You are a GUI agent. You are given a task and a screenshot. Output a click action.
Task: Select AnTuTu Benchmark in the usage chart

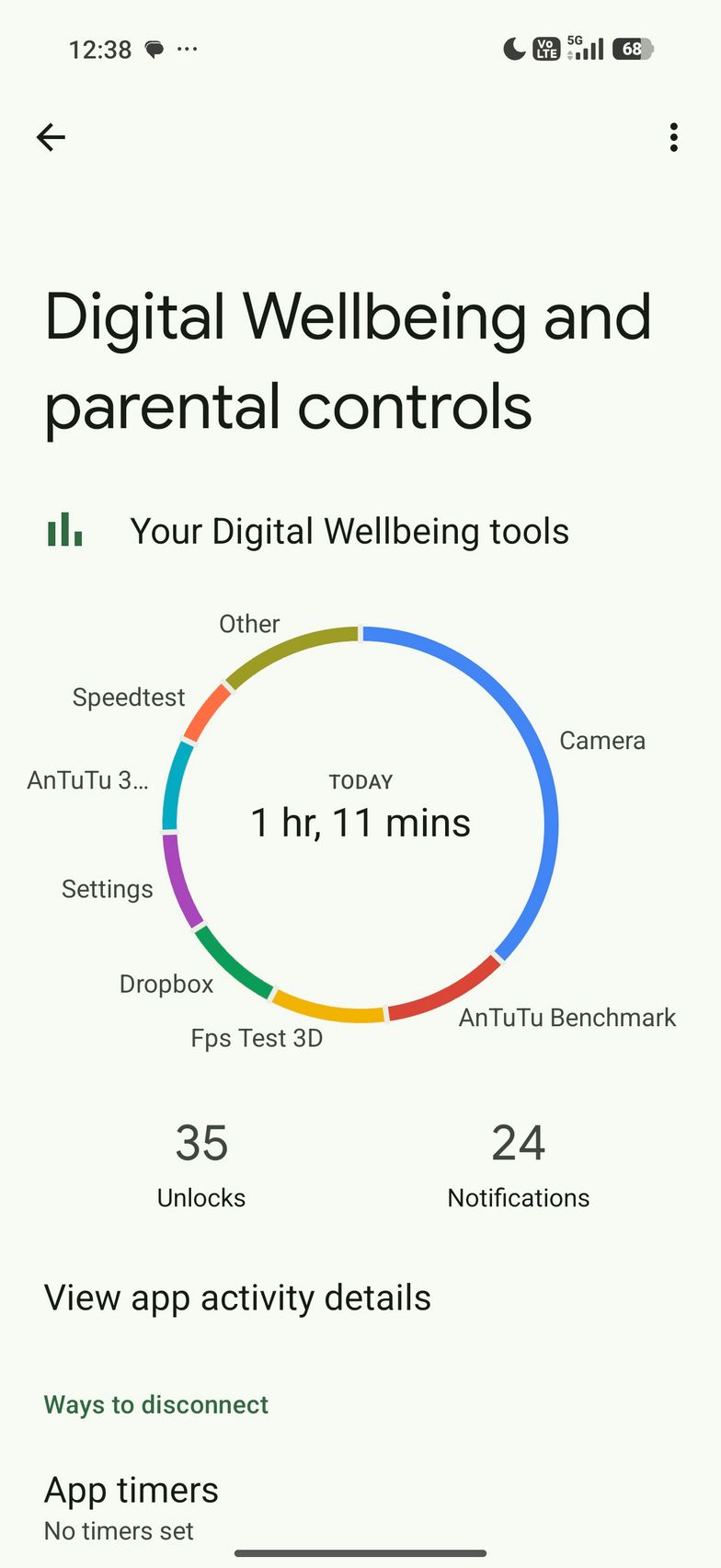coord(566,1018)
